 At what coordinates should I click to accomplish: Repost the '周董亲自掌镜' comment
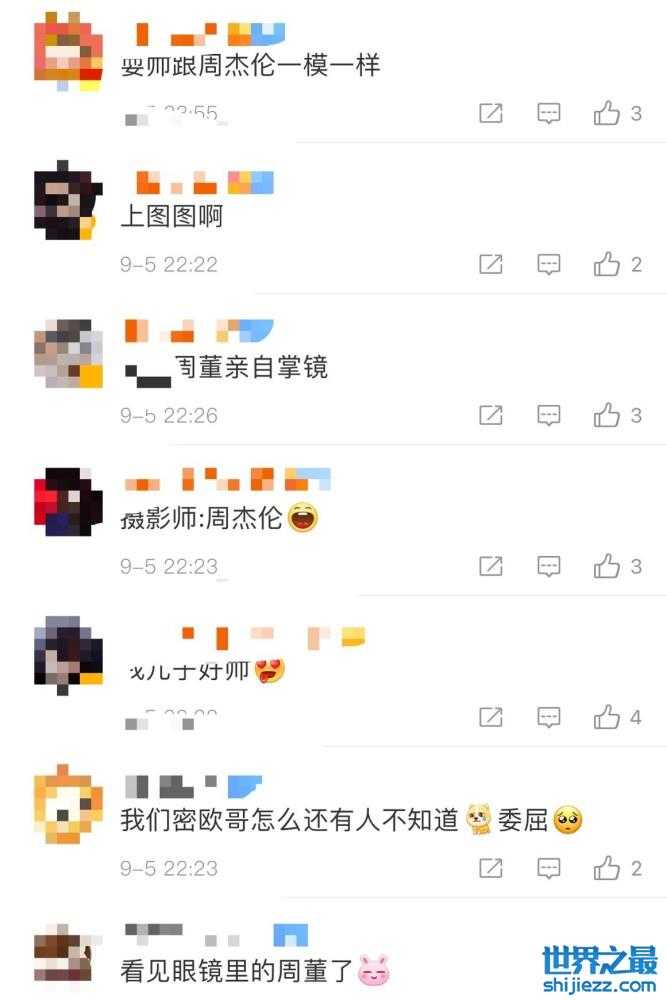point(490,415)
